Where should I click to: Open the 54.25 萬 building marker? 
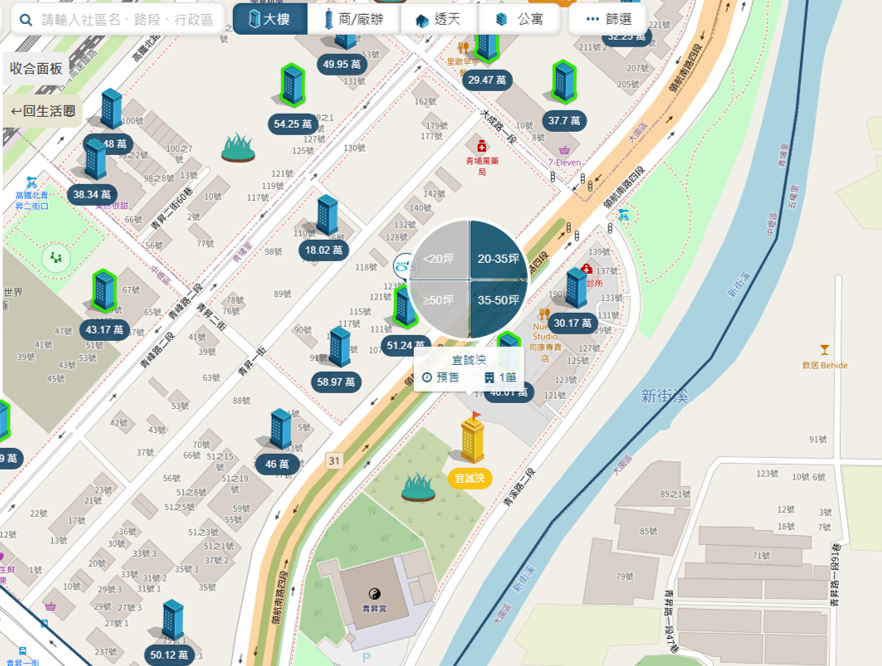292,124
